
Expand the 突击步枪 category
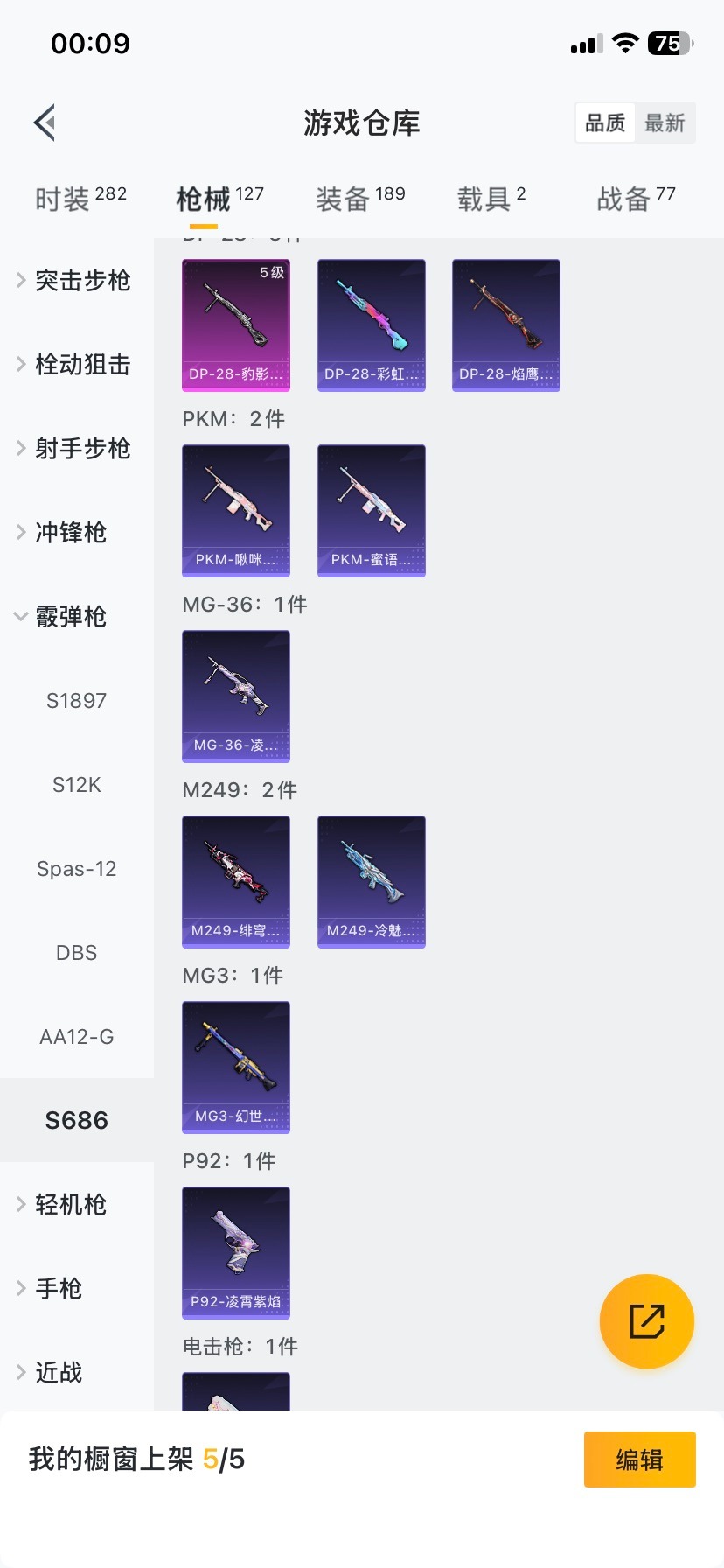(x=77, y=280)
